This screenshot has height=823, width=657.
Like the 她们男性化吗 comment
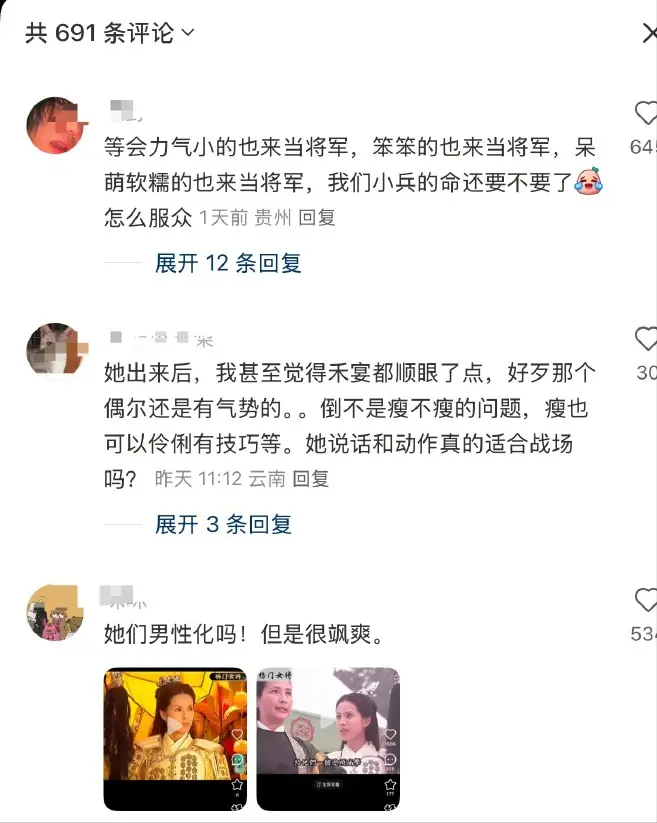[x=645, y=600]
